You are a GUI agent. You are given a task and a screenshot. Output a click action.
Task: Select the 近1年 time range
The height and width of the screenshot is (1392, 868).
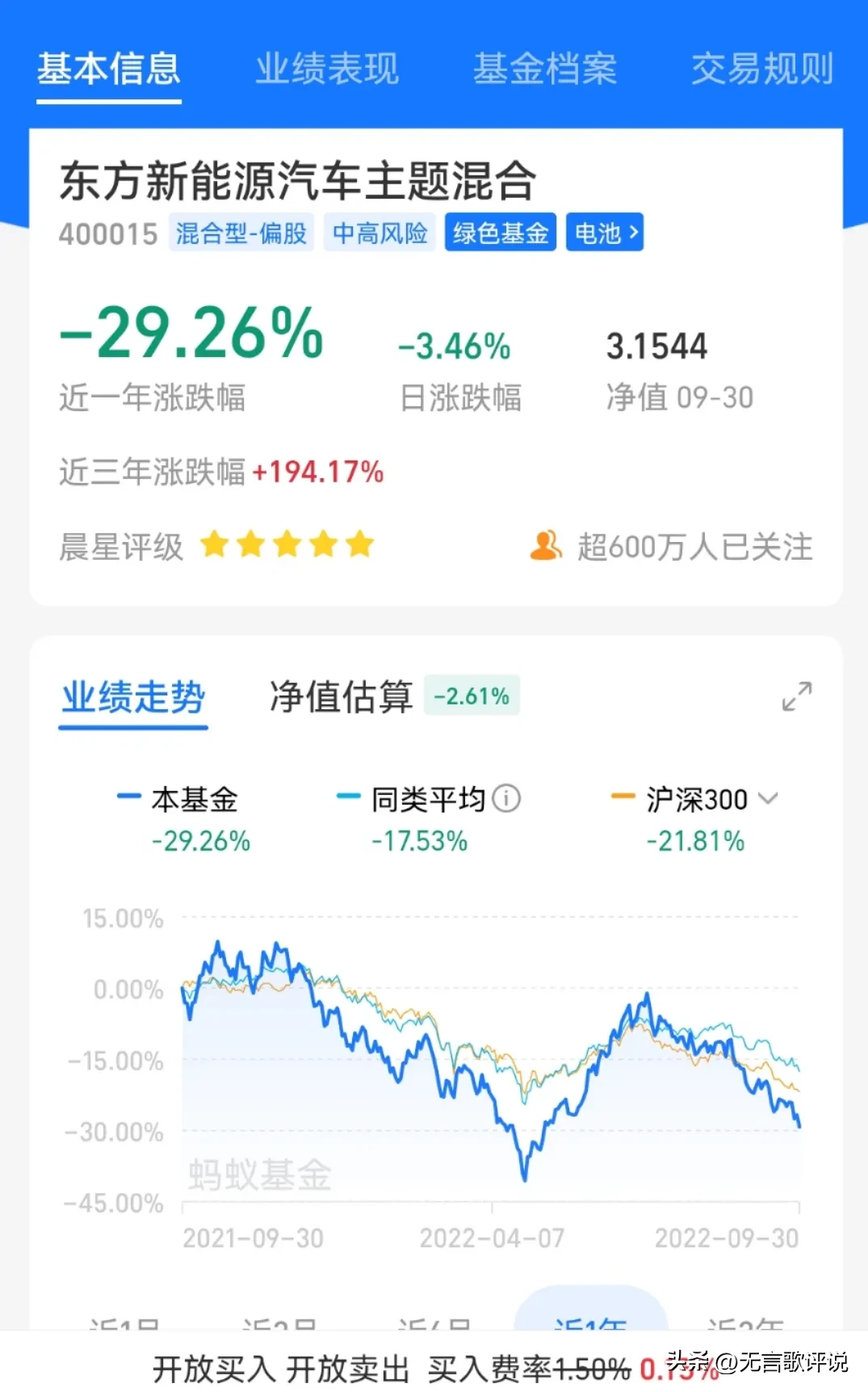(590, 1315)
